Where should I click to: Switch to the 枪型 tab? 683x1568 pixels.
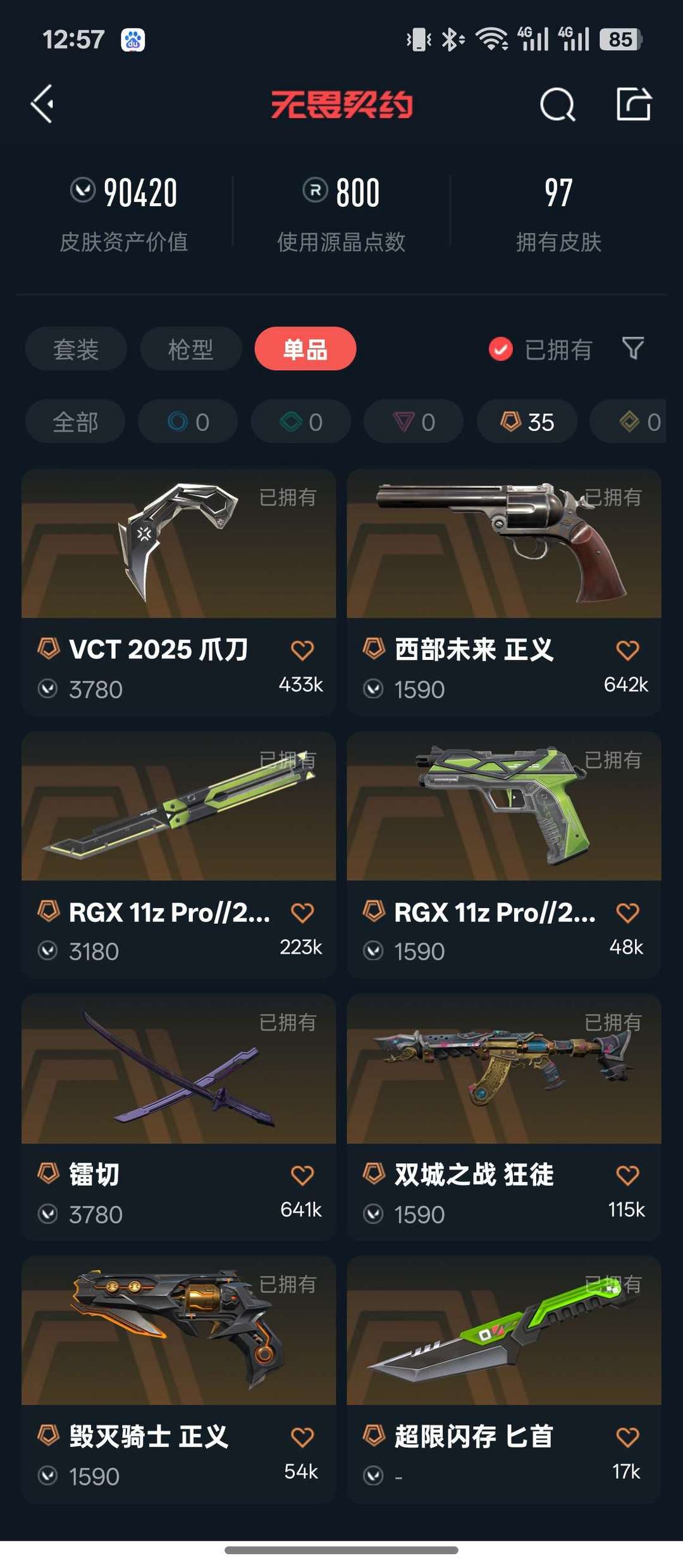pyautogui.click(x=190, y=349)
